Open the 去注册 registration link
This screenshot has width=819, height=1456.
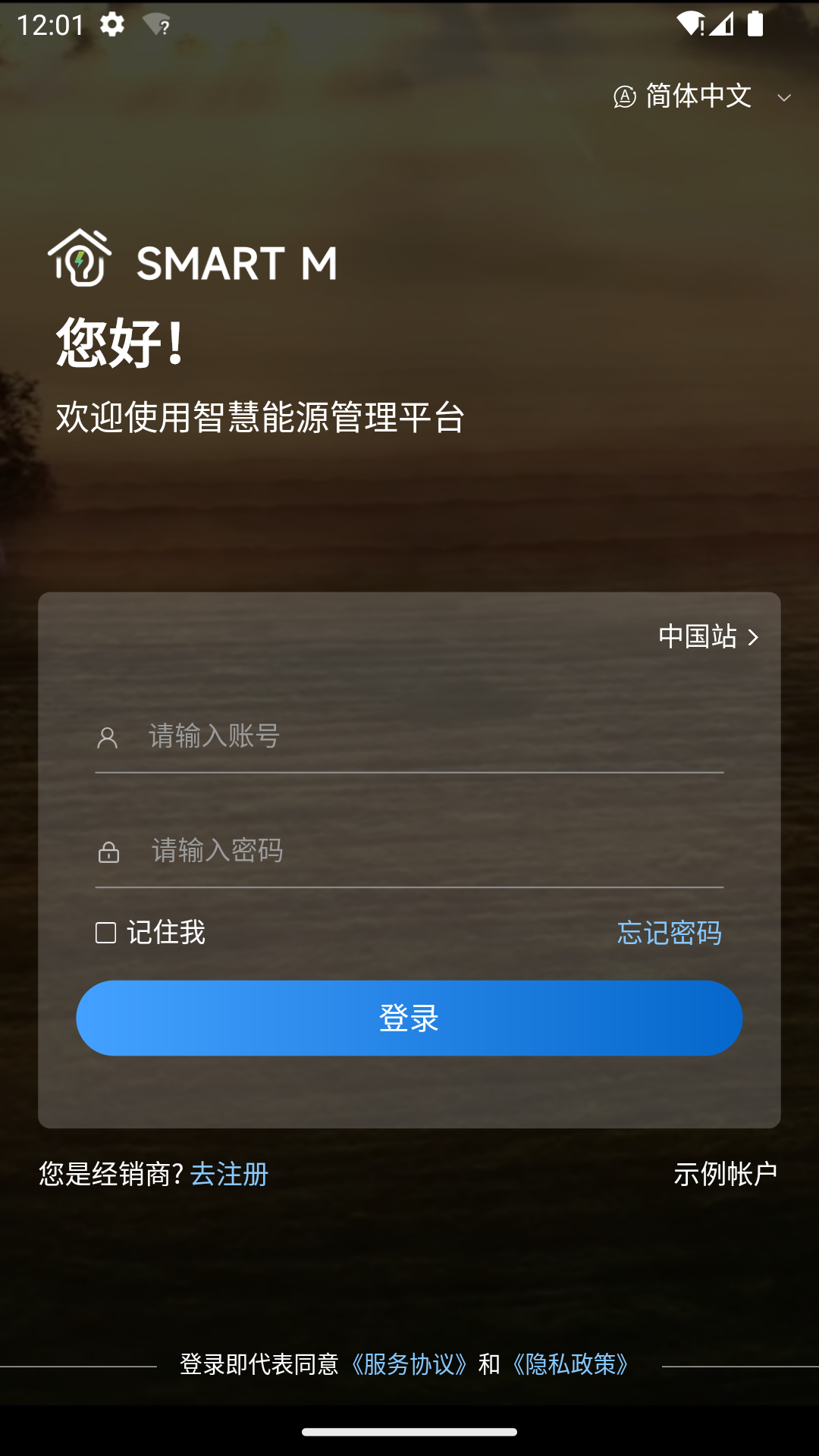coord(229,1173)
